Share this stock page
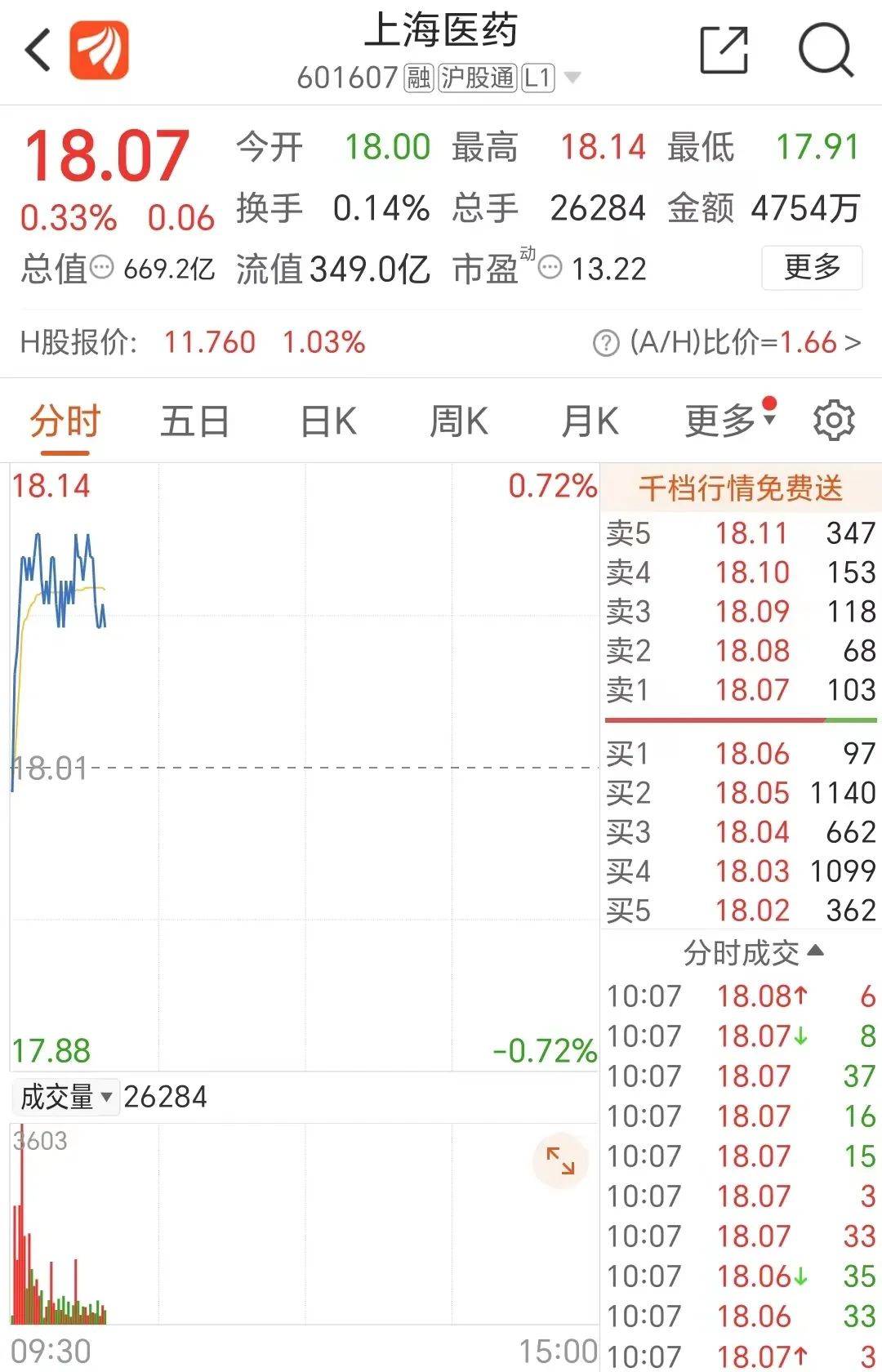Image resolution: width=882 pixels, height=1372 pixels. (724, 51)
